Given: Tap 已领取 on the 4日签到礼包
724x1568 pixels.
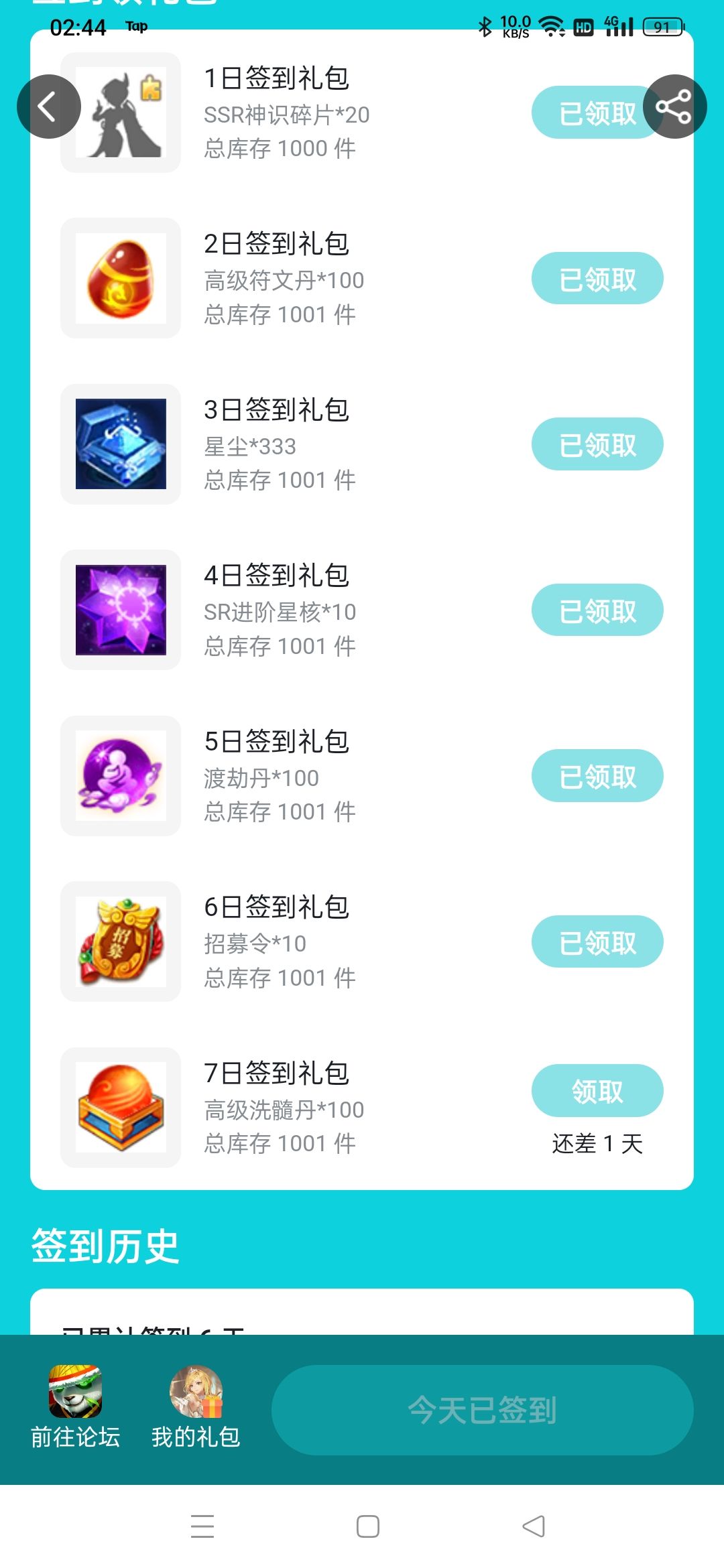Looking at the screenshot, I should pyautogui.click(x=597, y=610).
